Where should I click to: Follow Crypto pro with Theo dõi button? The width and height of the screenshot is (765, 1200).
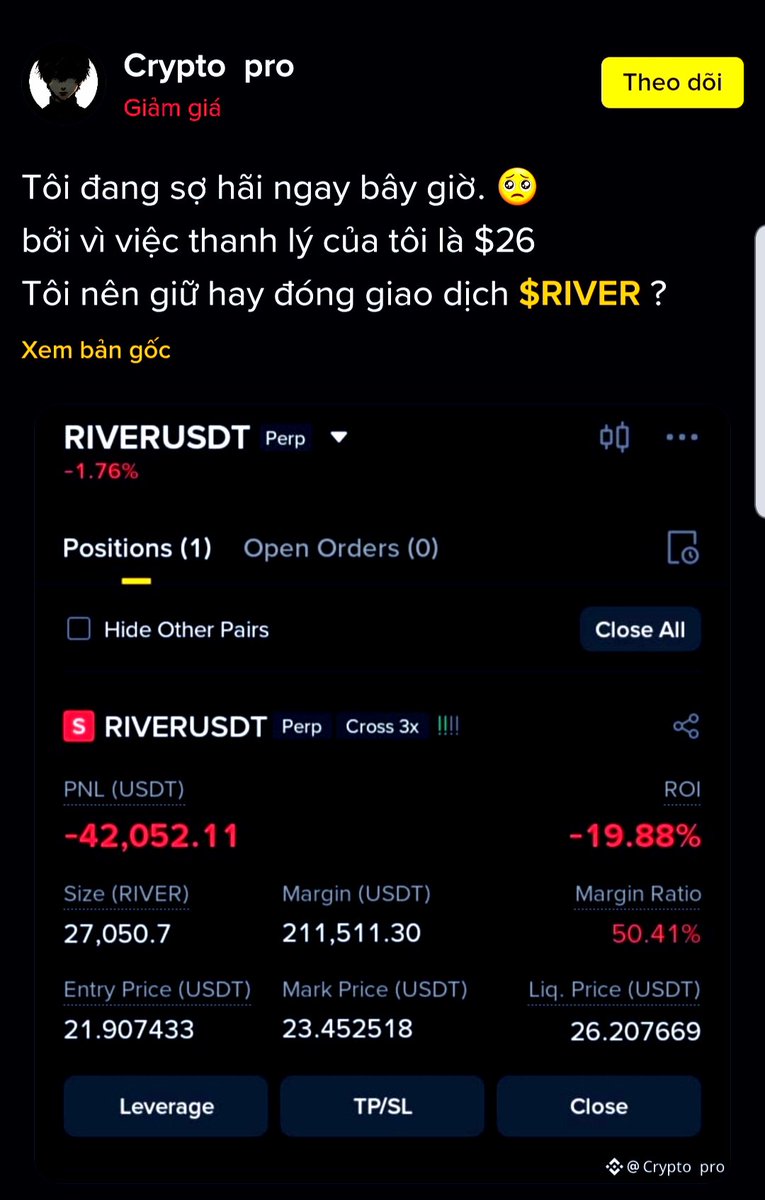point(672,82)
